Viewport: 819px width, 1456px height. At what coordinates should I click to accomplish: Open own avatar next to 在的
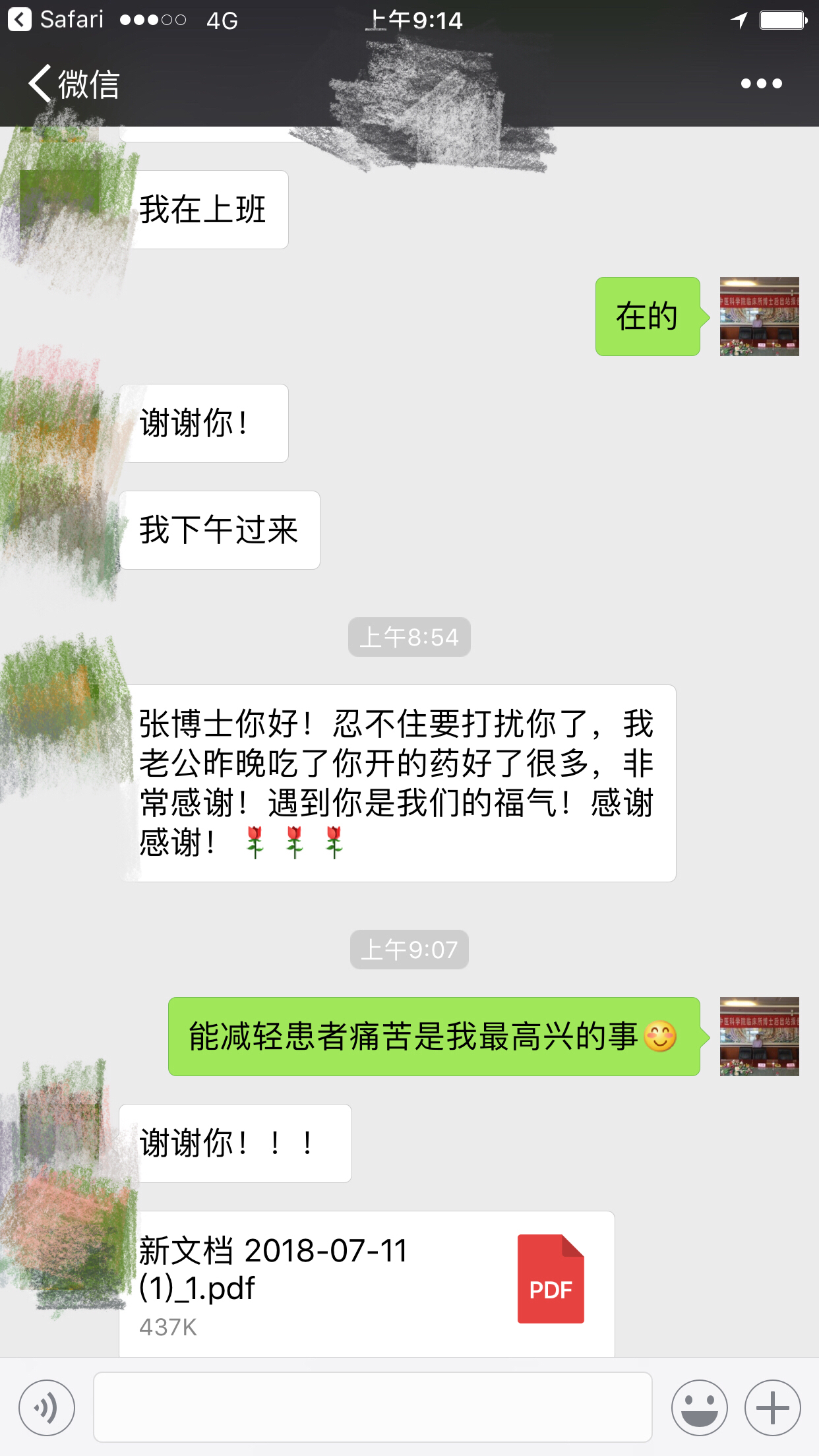point(759,317)
